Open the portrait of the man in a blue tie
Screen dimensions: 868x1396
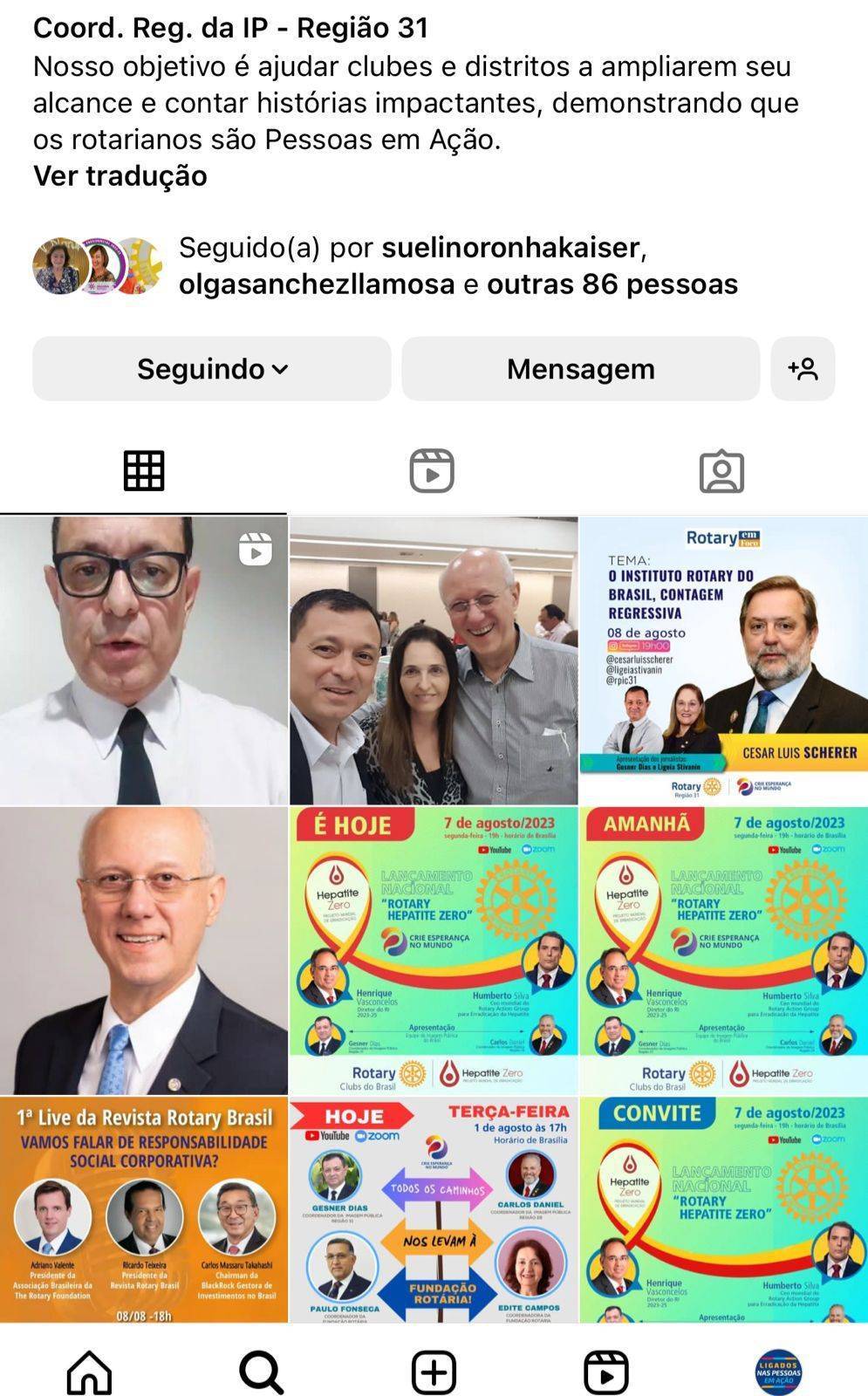coord(144,950)
